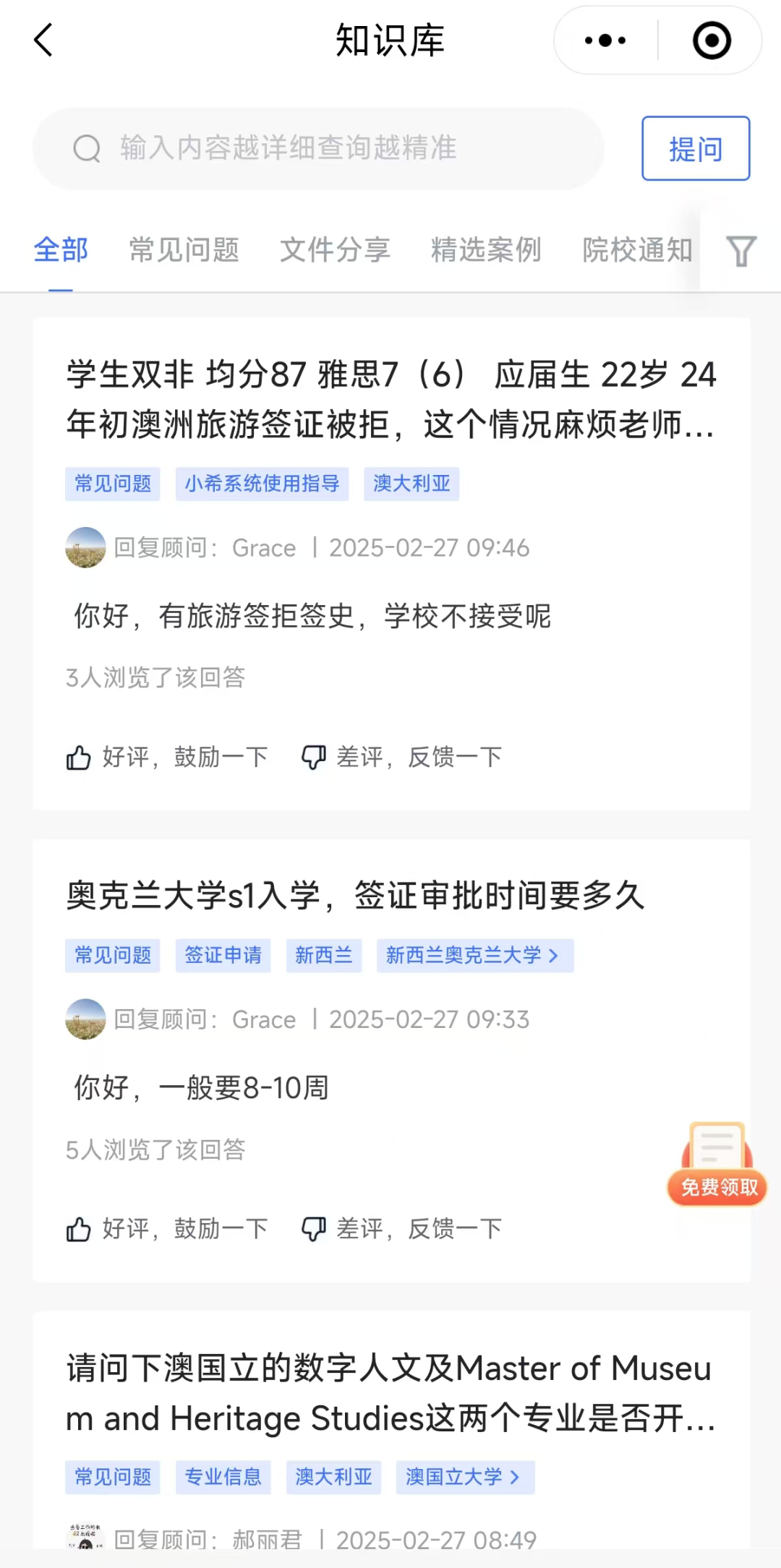
Task: Go back using the top-left arrow
Action: click(x=43, y=40)
